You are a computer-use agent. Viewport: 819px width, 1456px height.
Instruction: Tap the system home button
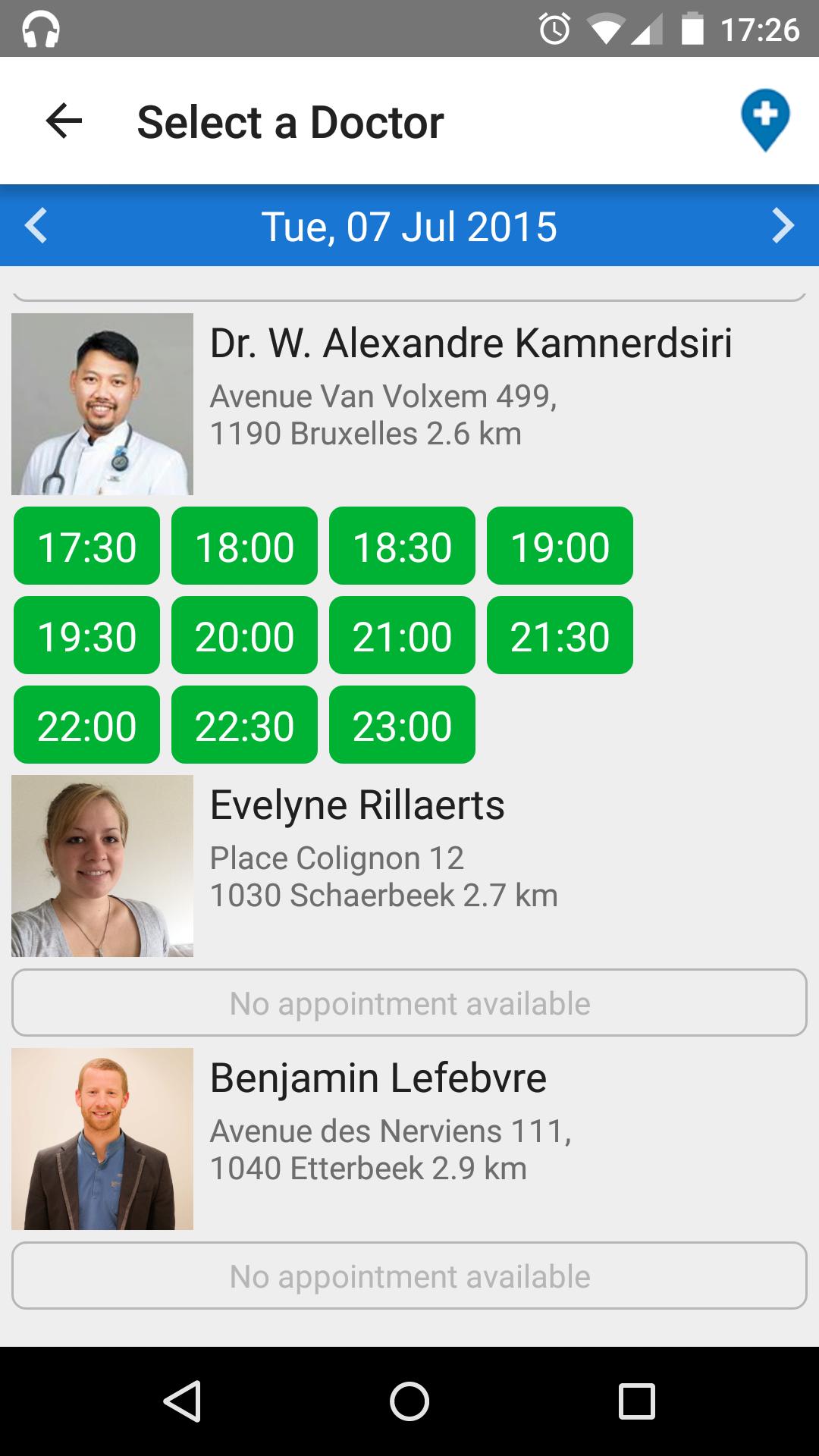tap(409, 1401)
